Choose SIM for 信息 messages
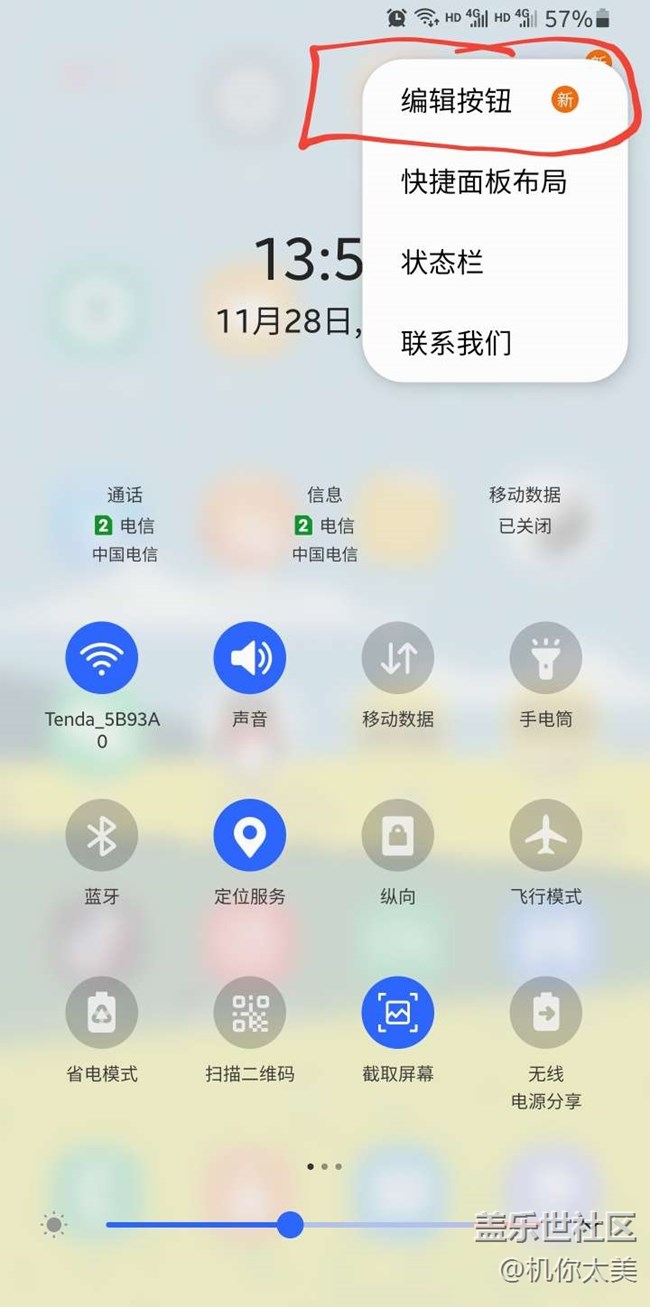 point(325,525)
